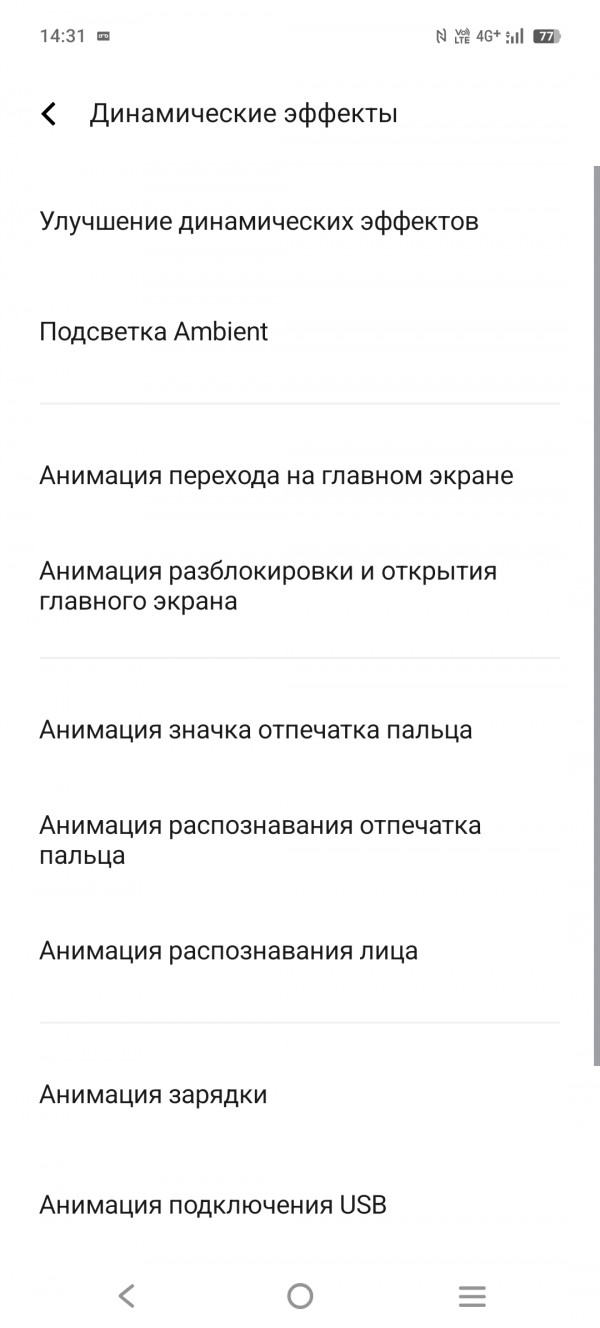The height and width of the screenshot is (1328, 600).
Task: Open Анимация значка отпечатка пальца
Action: (x=256, y=730)
